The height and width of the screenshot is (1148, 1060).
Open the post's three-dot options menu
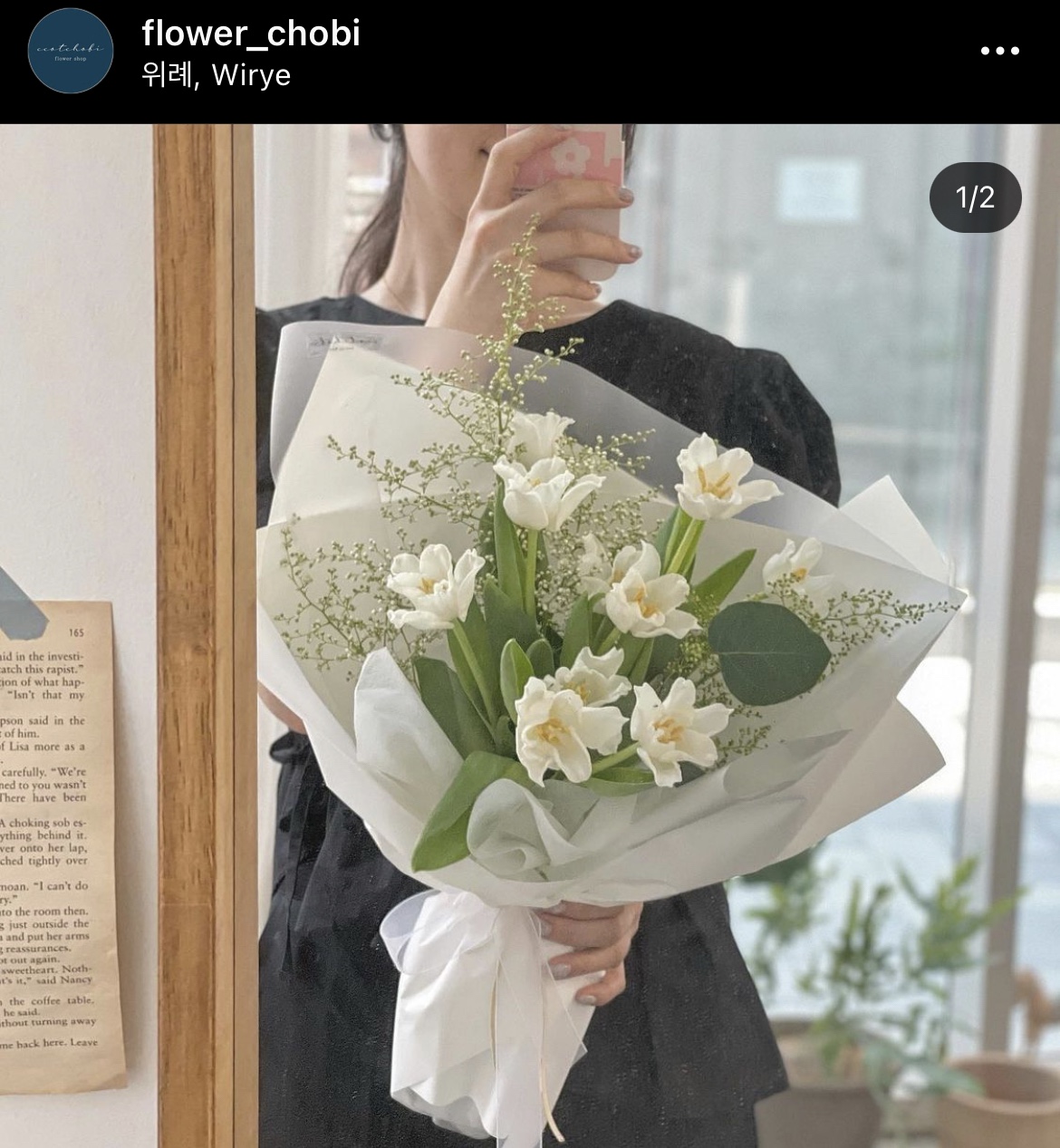pos(1000,51)
